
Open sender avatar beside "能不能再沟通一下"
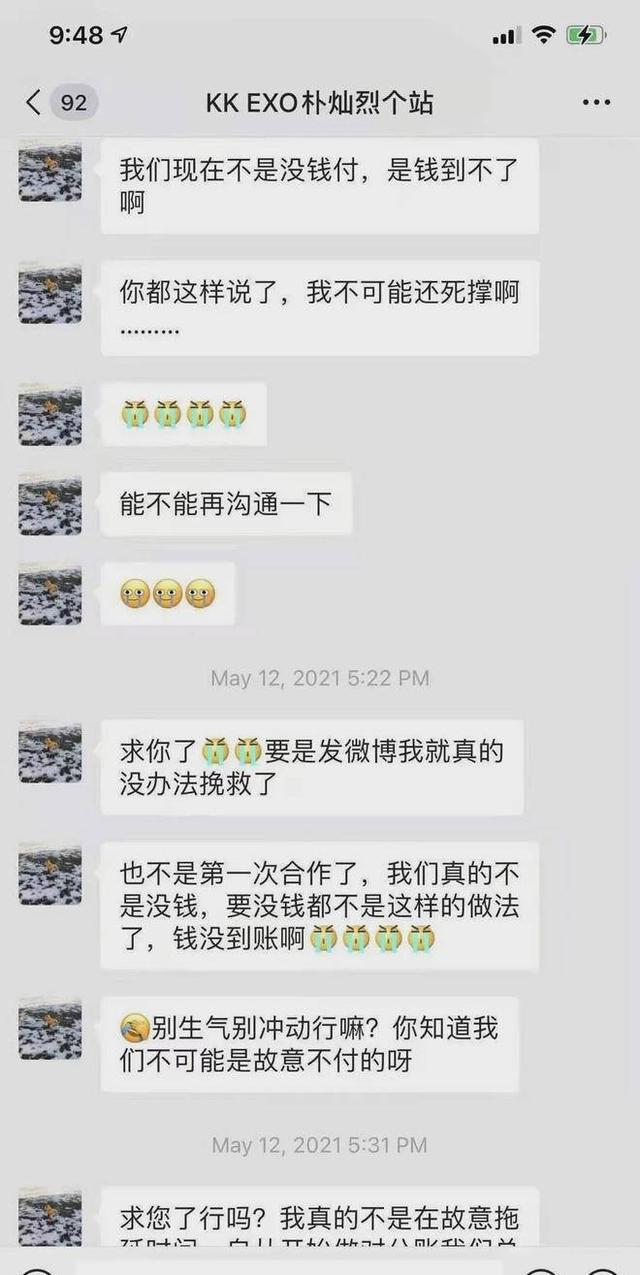50,505
